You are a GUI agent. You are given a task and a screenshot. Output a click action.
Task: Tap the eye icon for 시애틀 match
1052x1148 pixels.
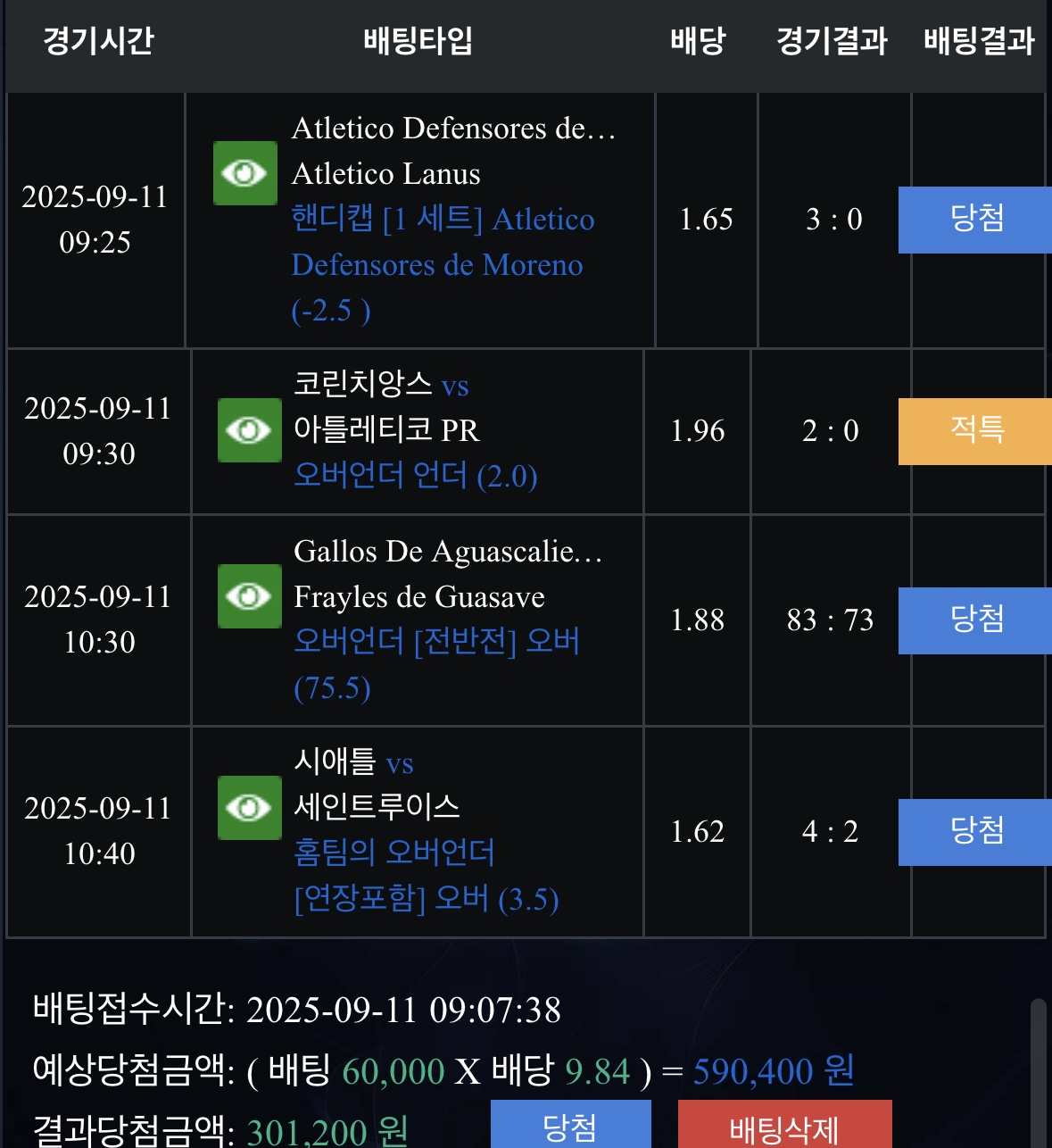point(250,808)
